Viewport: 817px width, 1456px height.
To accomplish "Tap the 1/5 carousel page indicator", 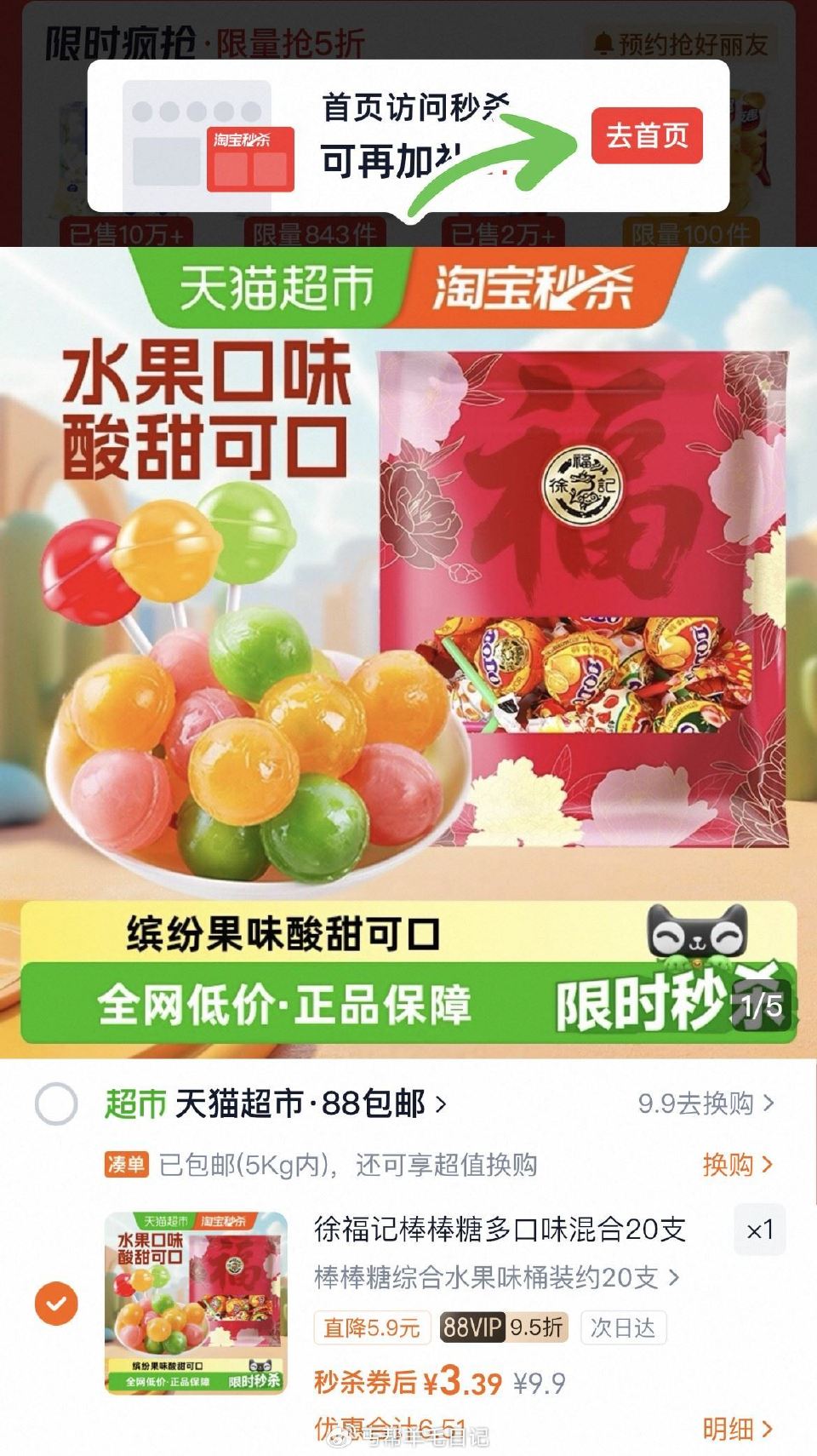I will (x=758, y=1006).
